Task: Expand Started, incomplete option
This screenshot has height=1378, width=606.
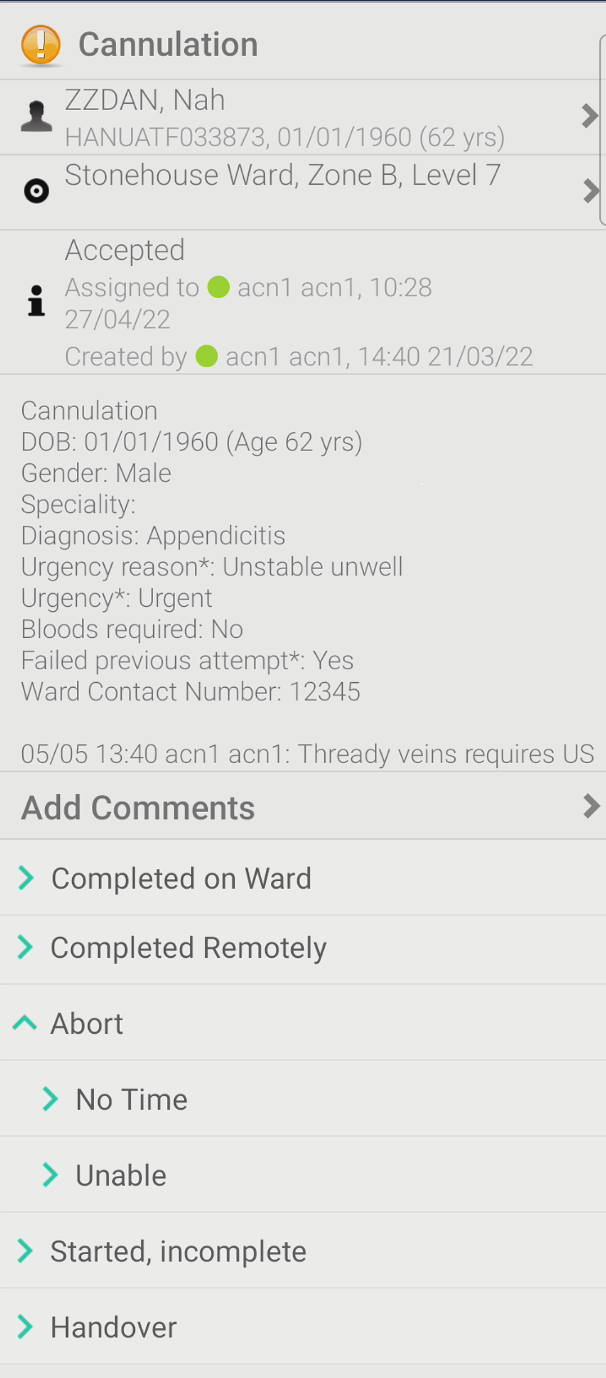Action: [x=303, y=1251]
